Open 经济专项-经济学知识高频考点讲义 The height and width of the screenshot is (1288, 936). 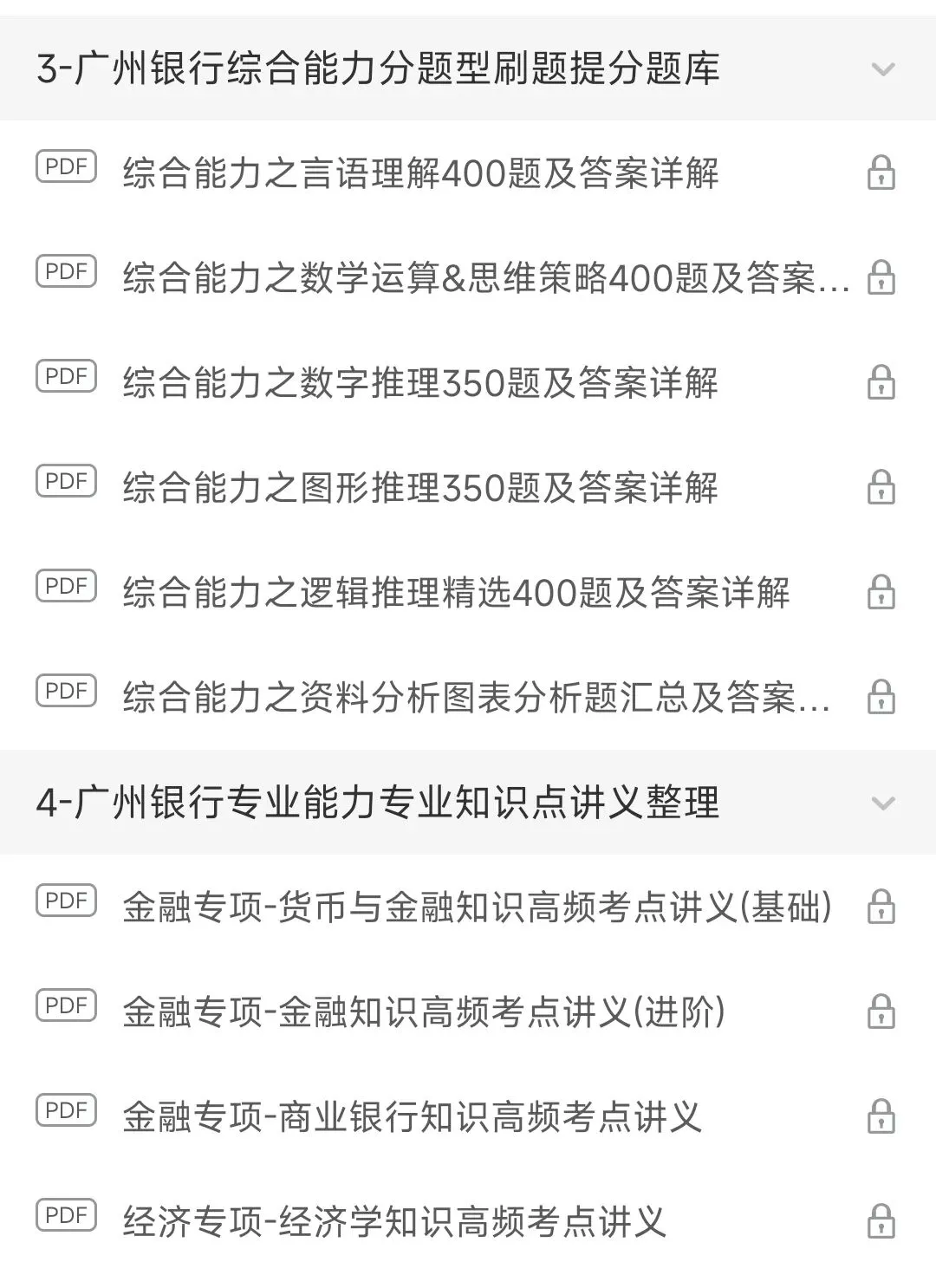(394, 1222)
